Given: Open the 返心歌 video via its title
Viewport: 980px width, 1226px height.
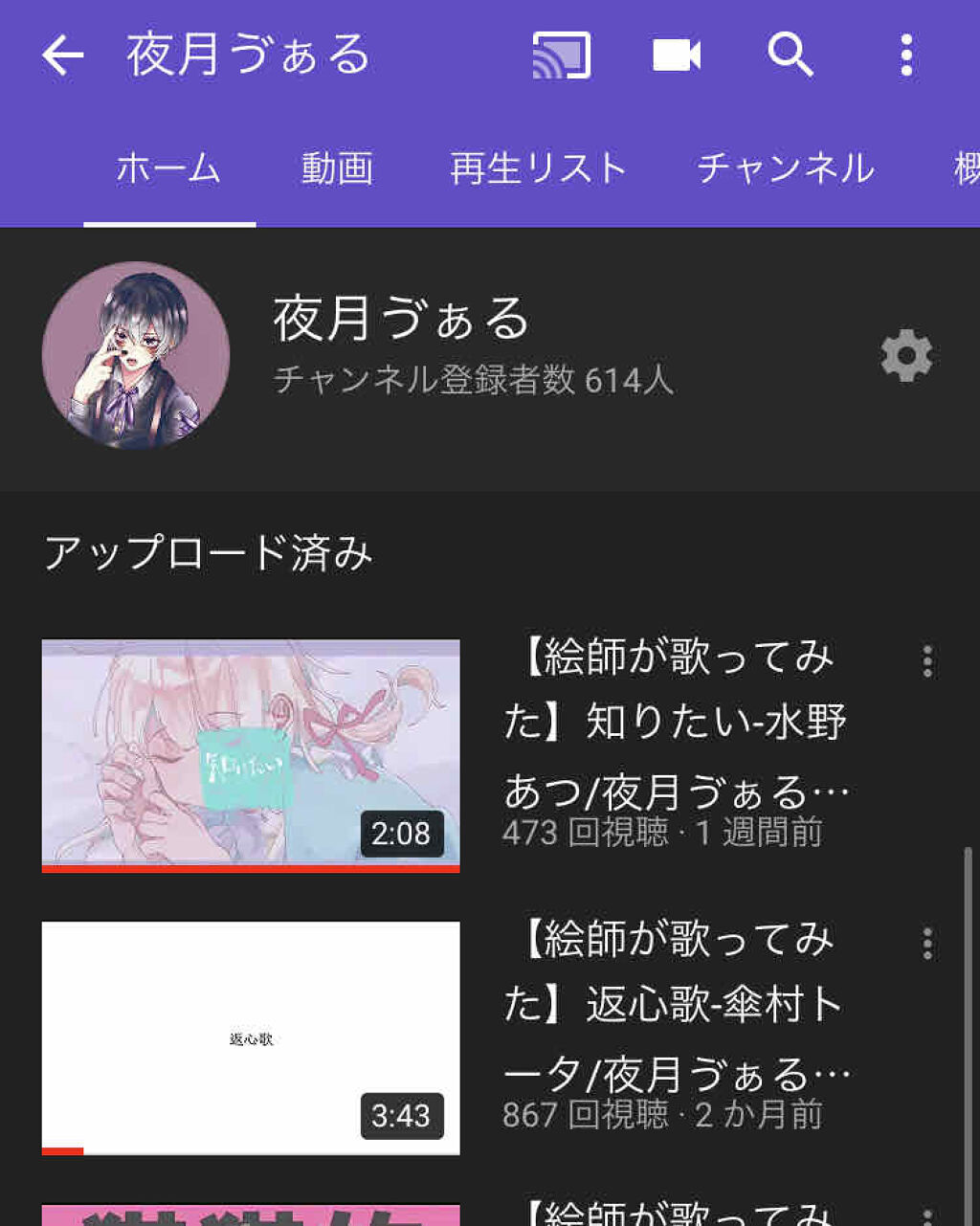Looking at the screenshot, I should [679, 1005].
